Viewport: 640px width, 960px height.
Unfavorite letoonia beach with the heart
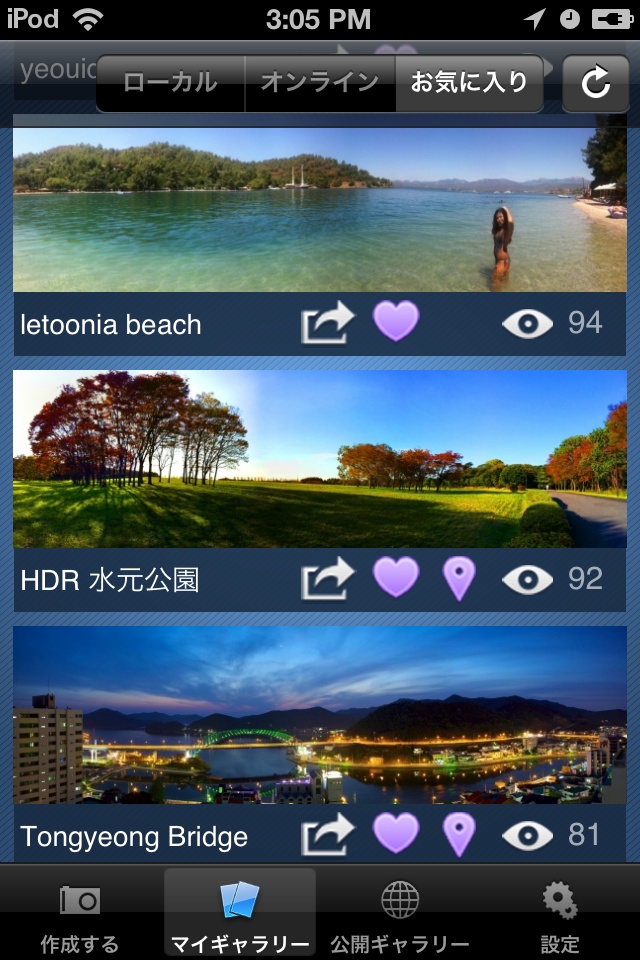point(396,323)
